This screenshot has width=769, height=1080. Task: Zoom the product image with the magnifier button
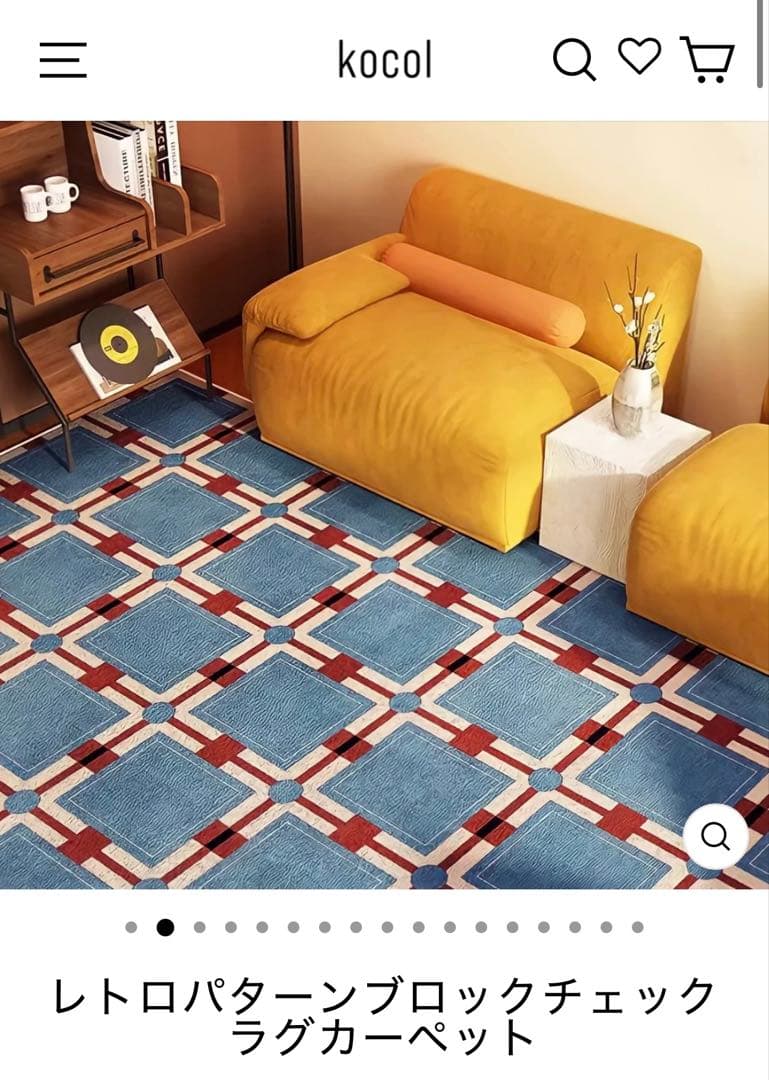715,836
